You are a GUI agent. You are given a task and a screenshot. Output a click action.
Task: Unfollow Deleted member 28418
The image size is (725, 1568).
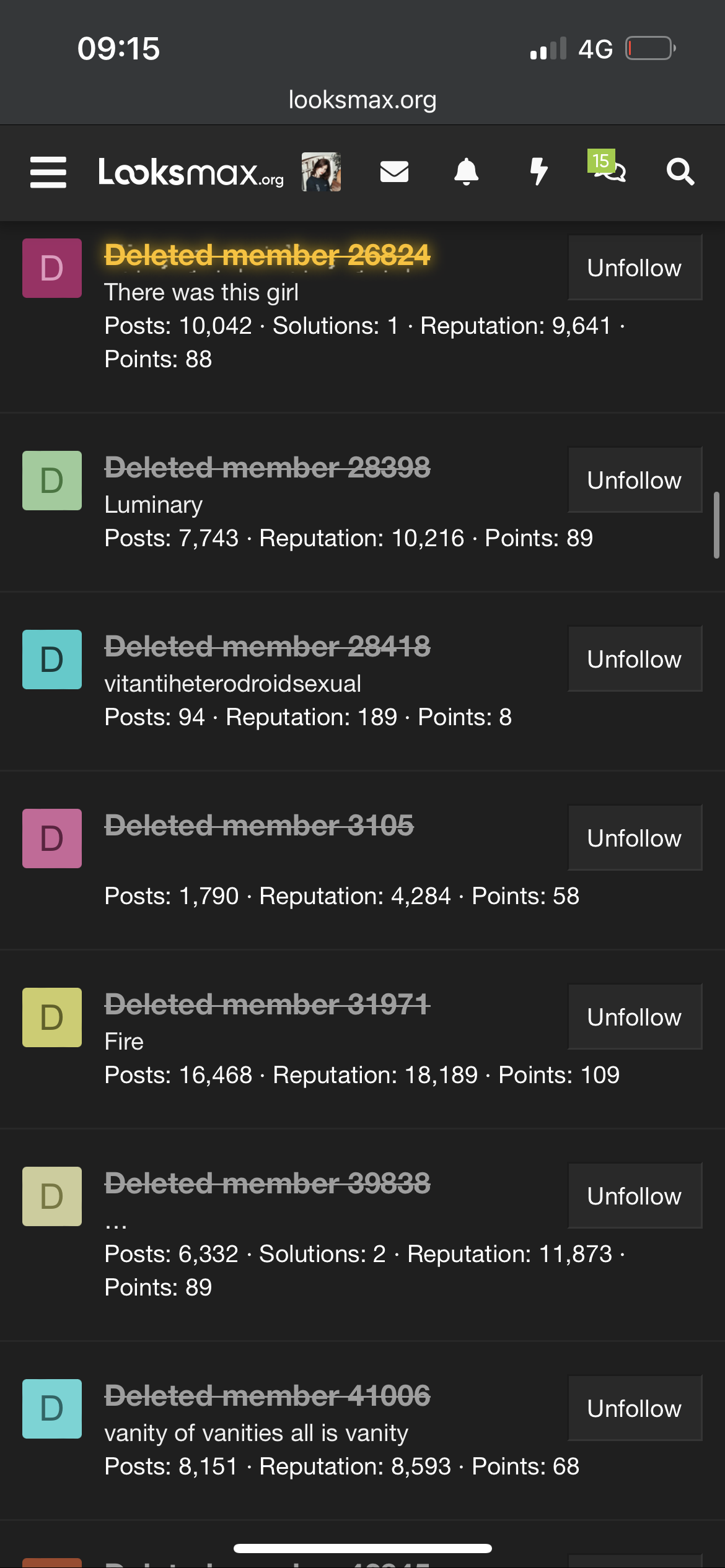635,659
